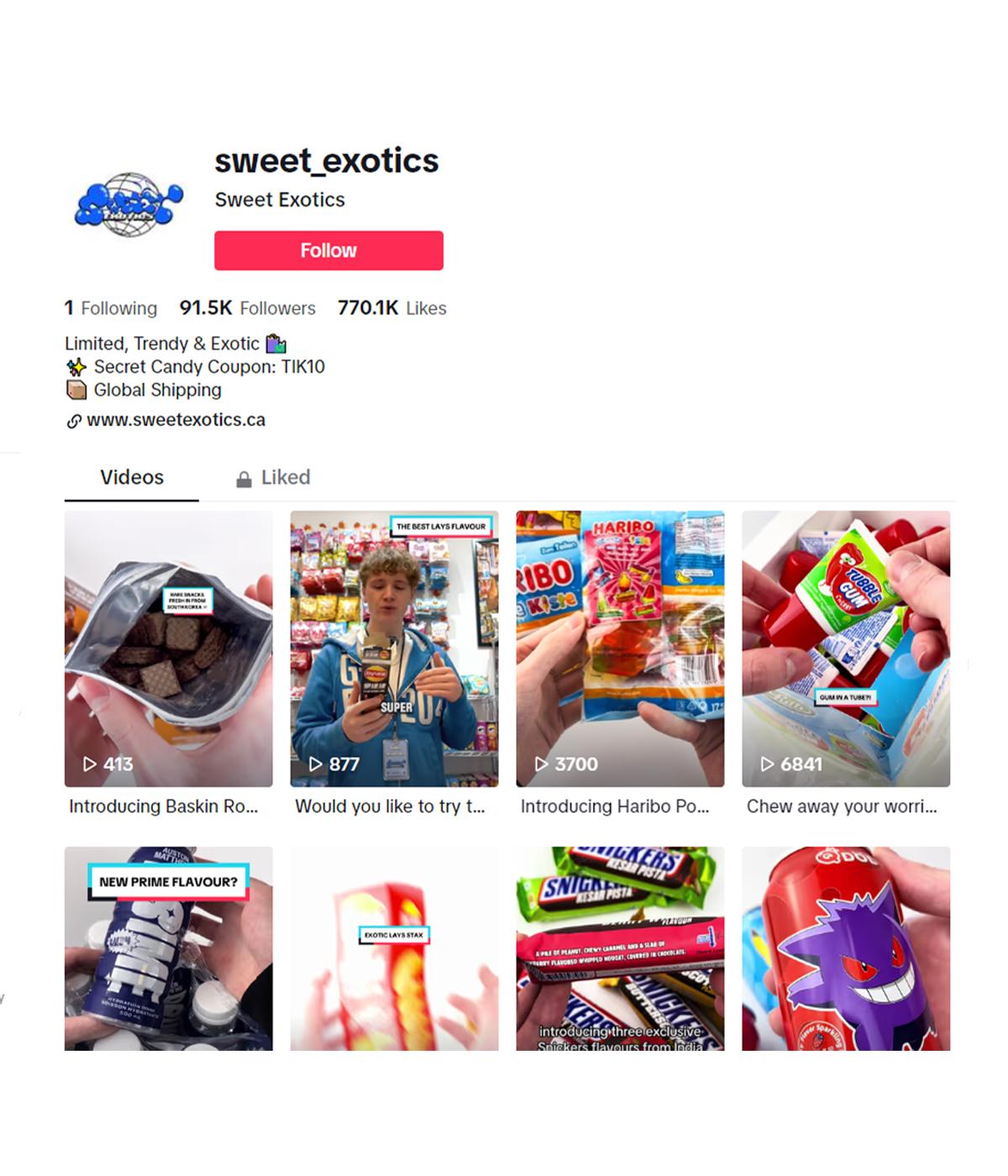View the 91.5K Followers list

[247, 308]
